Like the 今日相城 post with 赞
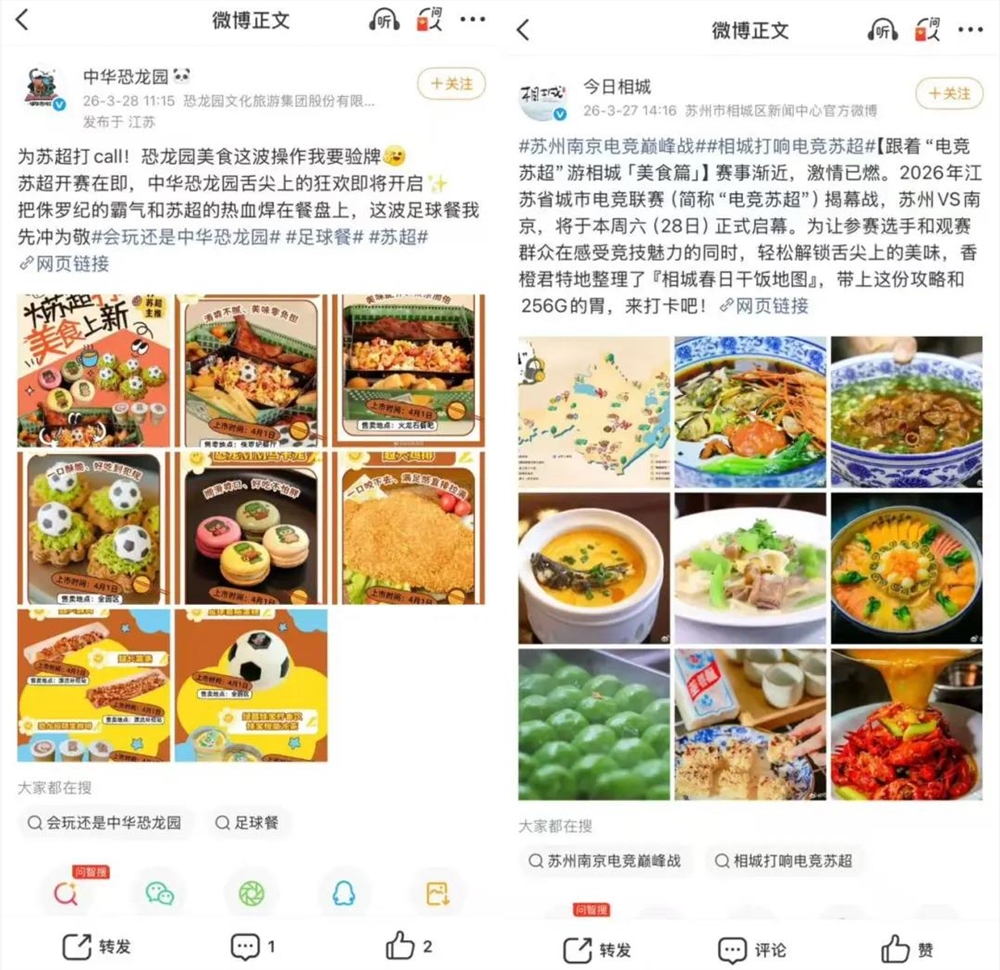Image resolution: width=1000 pixels, height=970 pixels. (908, 949)
